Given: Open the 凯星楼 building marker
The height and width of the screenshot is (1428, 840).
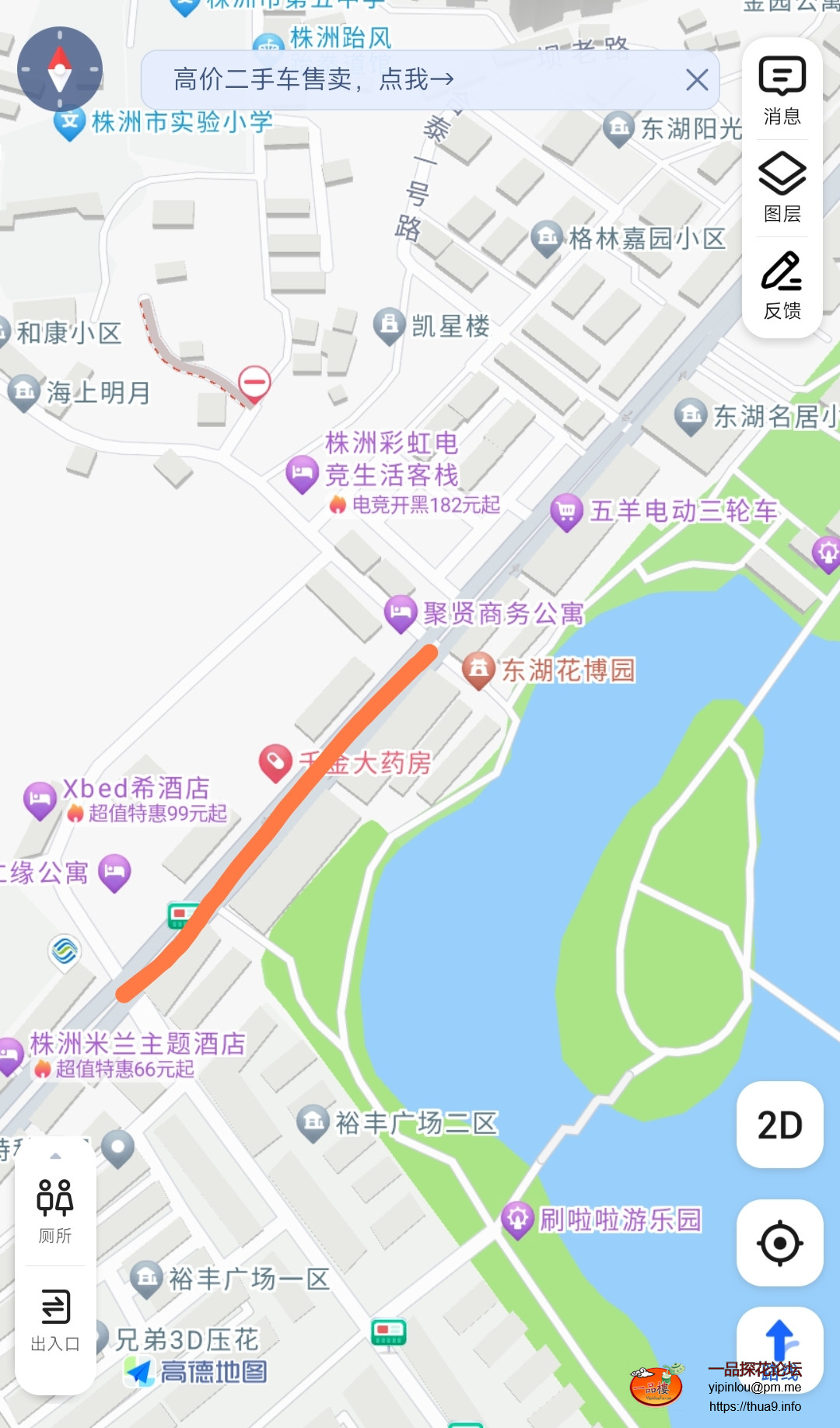Looking at the screenshot, I should pos(388,325).
